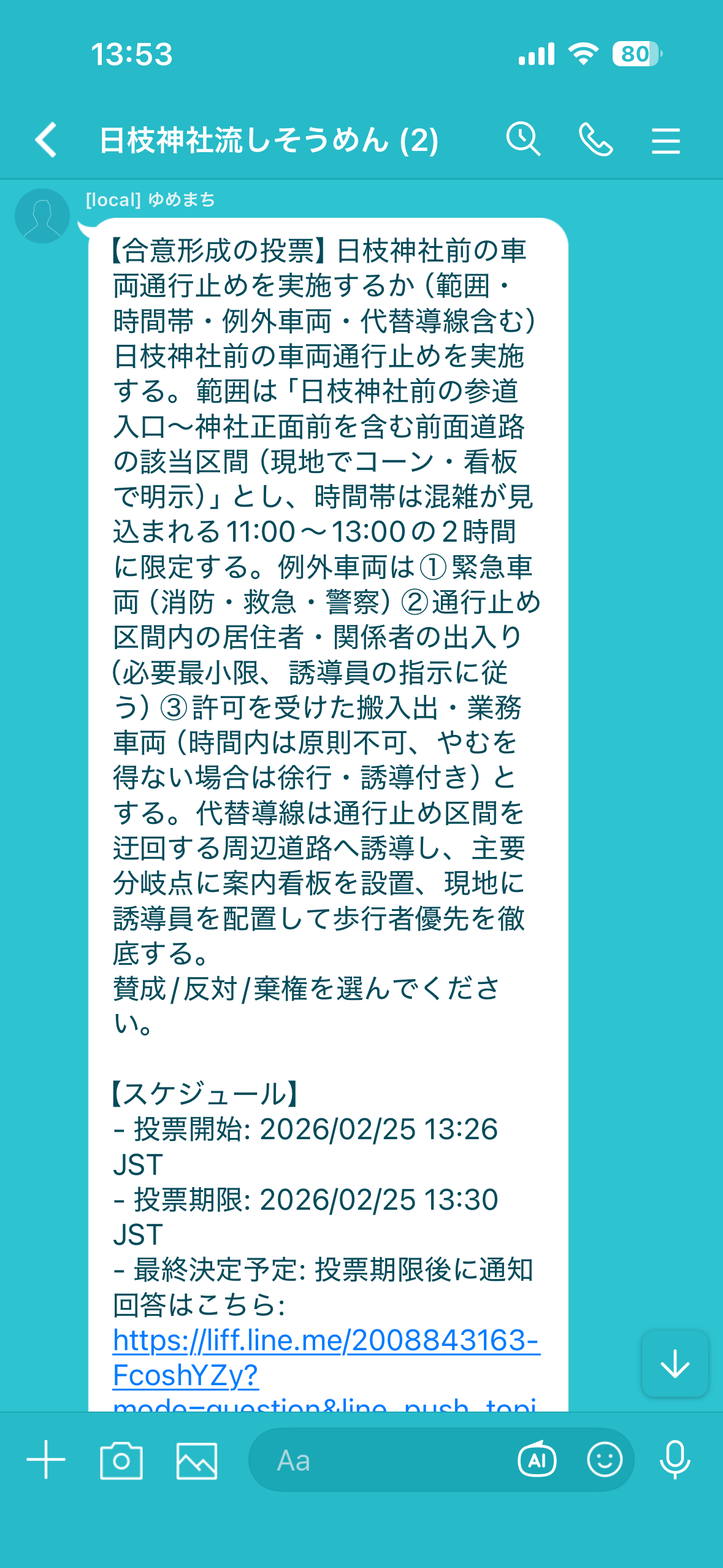Screen dimensions: 723x1568
Task: Open the chat menu (hamburger icon)
Action: coord(666,140)
